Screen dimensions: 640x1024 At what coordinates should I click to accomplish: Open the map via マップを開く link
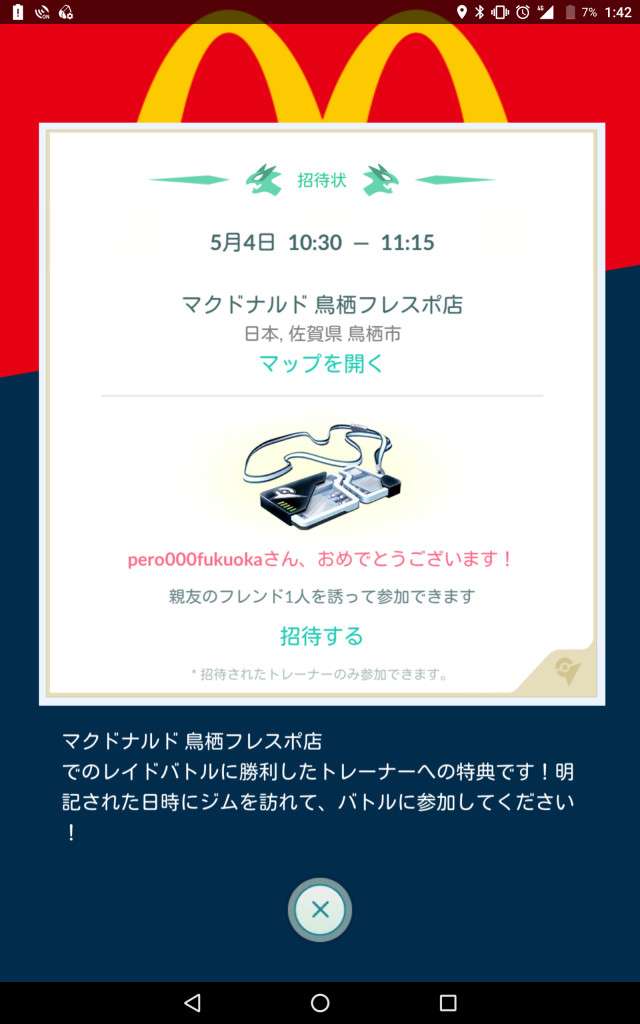tap(321, 364)
